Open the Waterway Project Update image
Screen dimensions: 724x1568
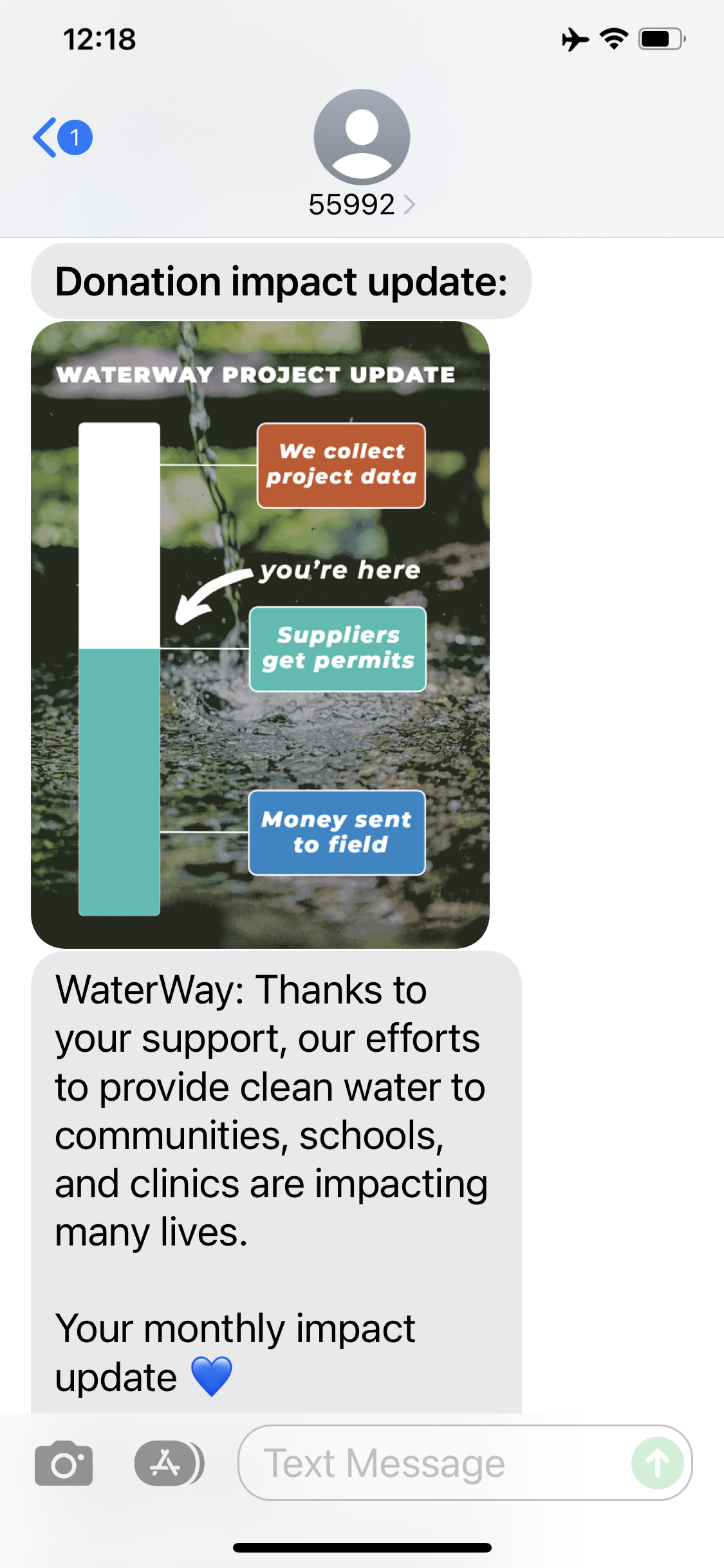point(260,635)
